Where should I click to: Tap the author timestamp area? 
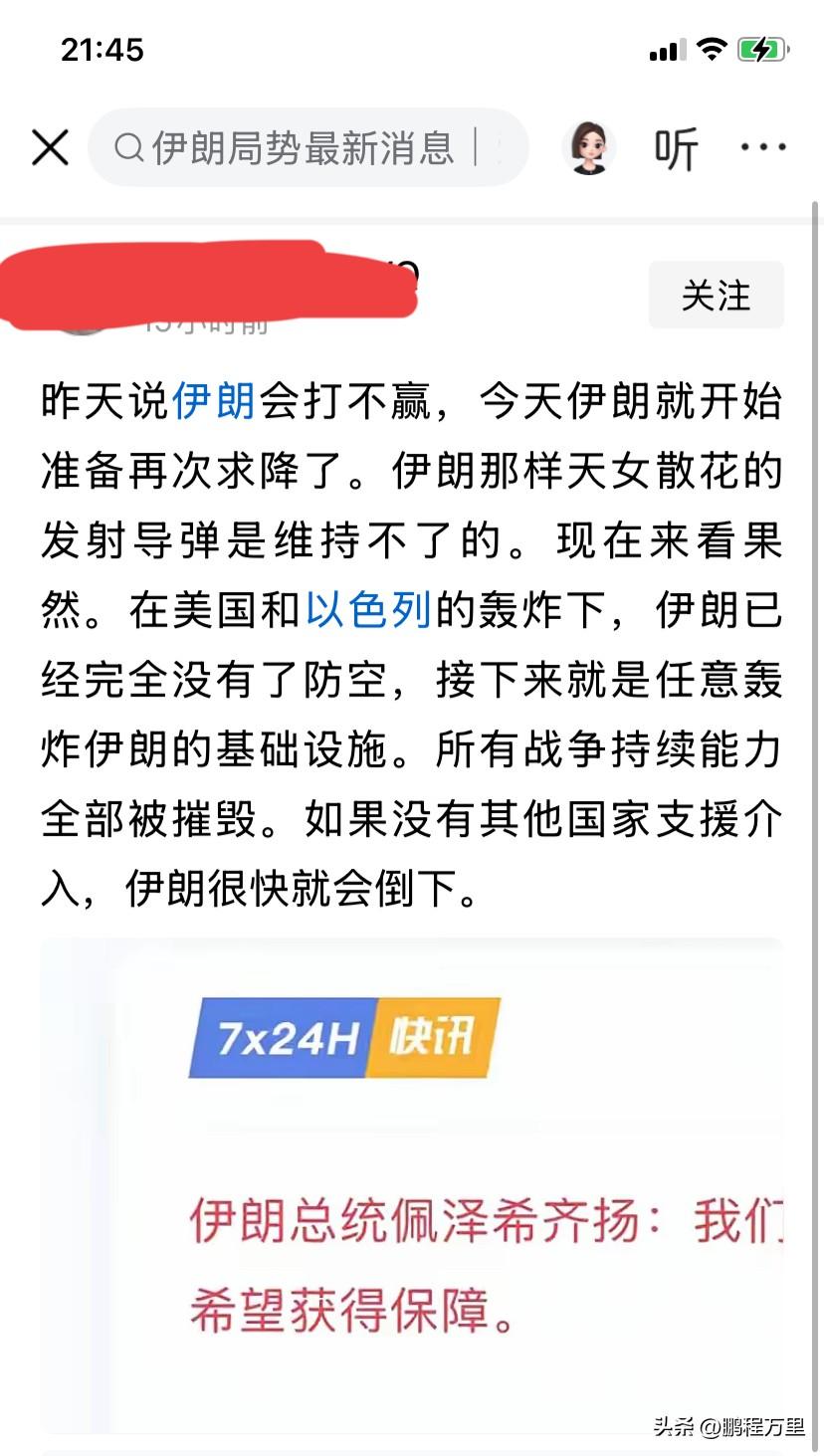pyautogui.click(x=199, y=325)
